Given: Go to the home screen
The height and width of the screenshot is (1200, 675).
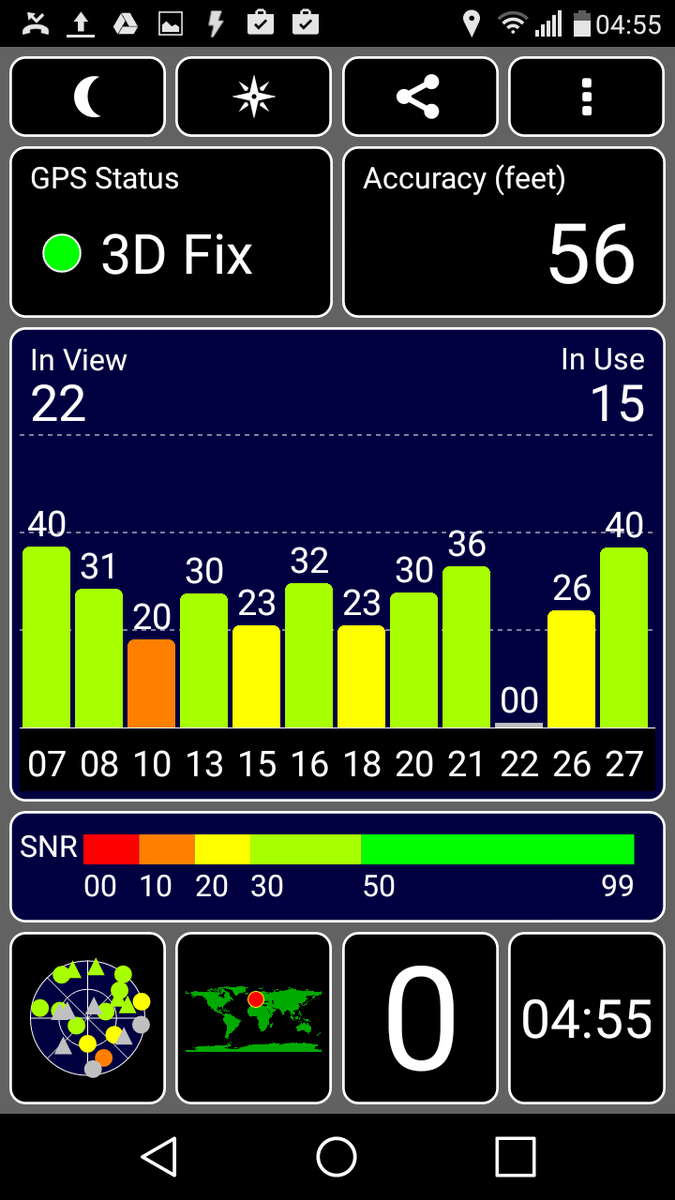Looking at the screenshot, I should click(x=337, y=1156).
